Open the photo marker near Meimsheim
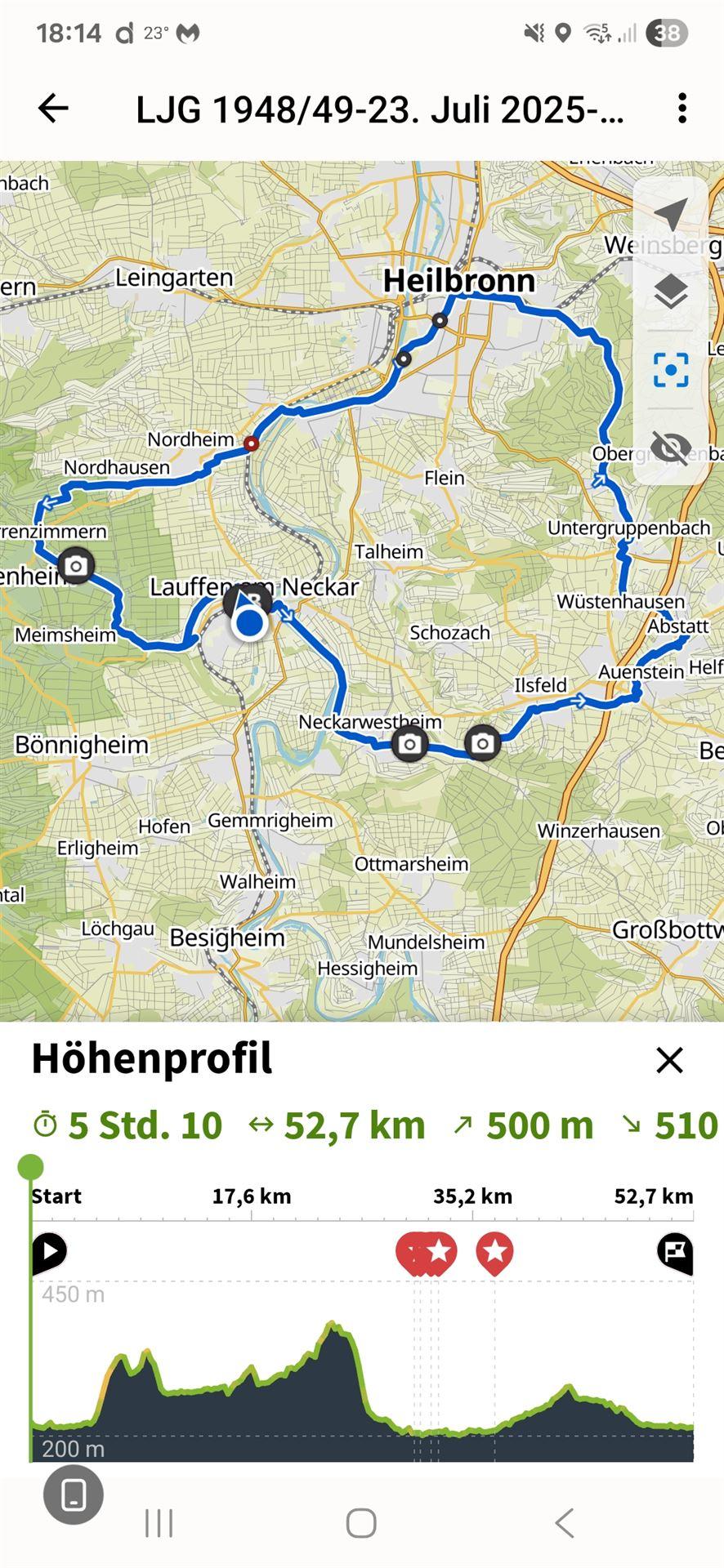Screen dimensions: 724x1568 (75, 565)
